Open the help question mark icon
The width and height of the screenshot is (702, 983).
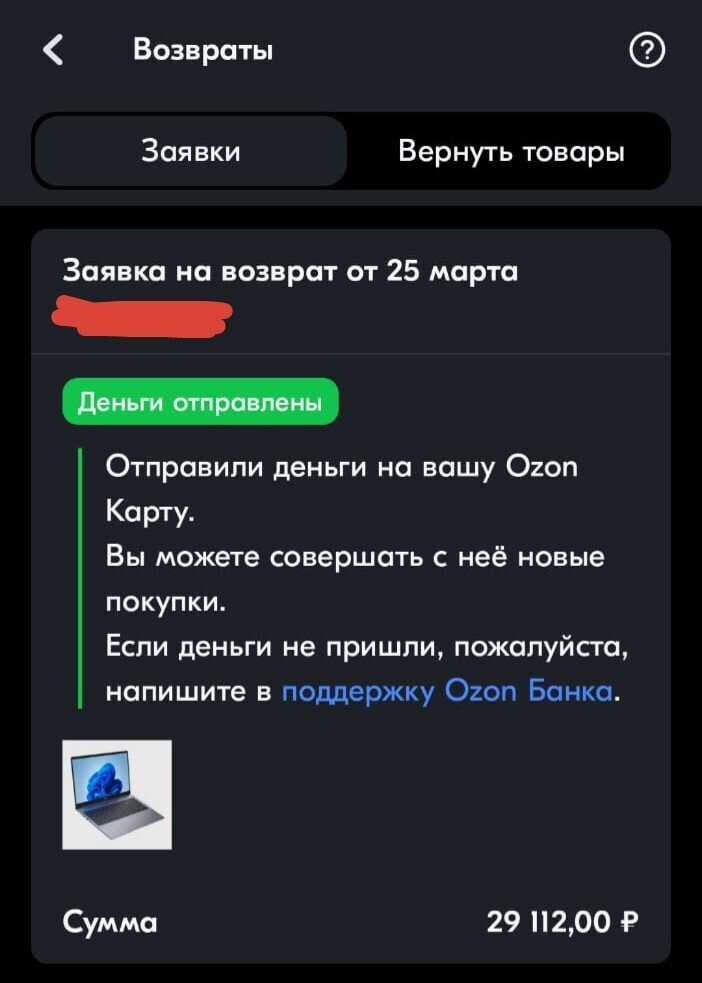[x=647, y=50]
